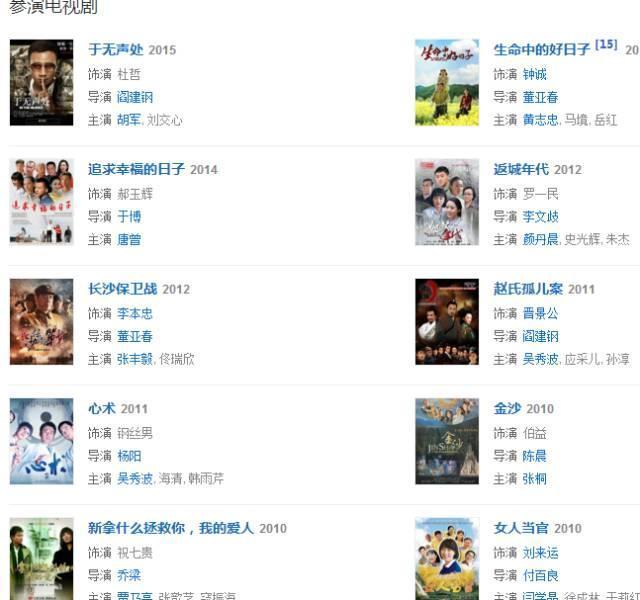Open the 新拿什么拯救你，我的爱人 title link

point(171,528)
